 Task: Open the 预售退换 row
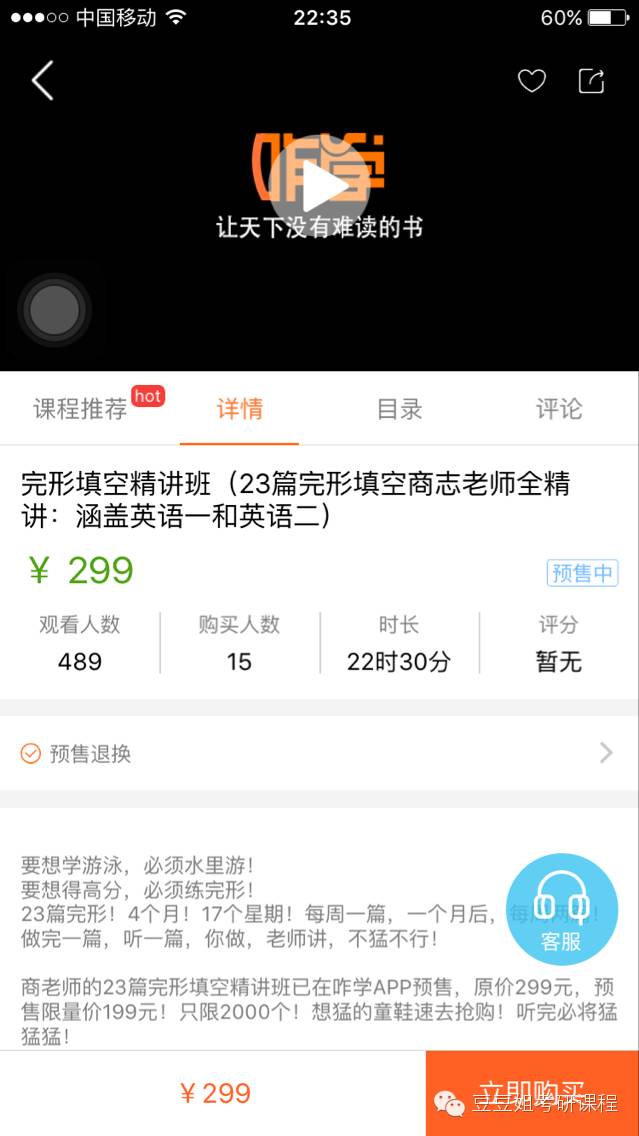[x=320, y=753]
